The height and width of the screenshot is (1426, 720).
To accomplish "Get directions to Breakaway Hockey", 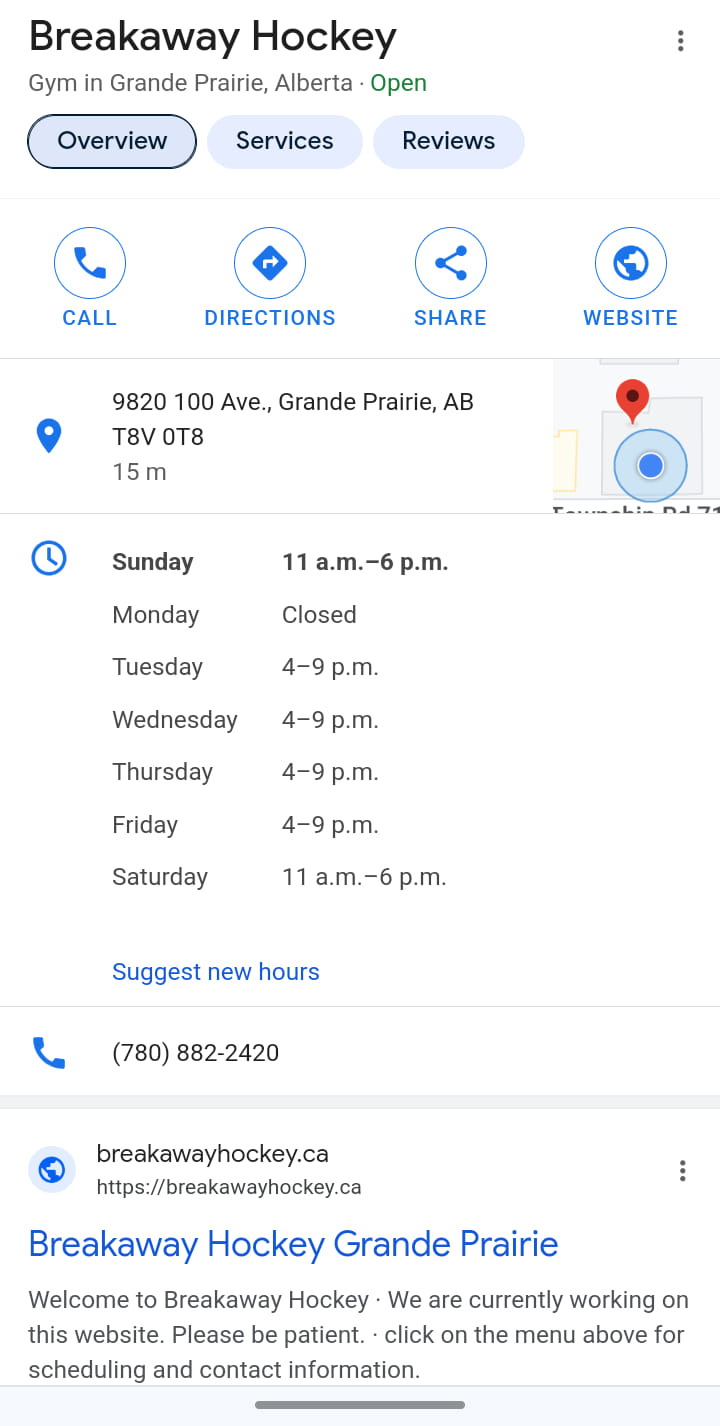I will pos(270,279).
